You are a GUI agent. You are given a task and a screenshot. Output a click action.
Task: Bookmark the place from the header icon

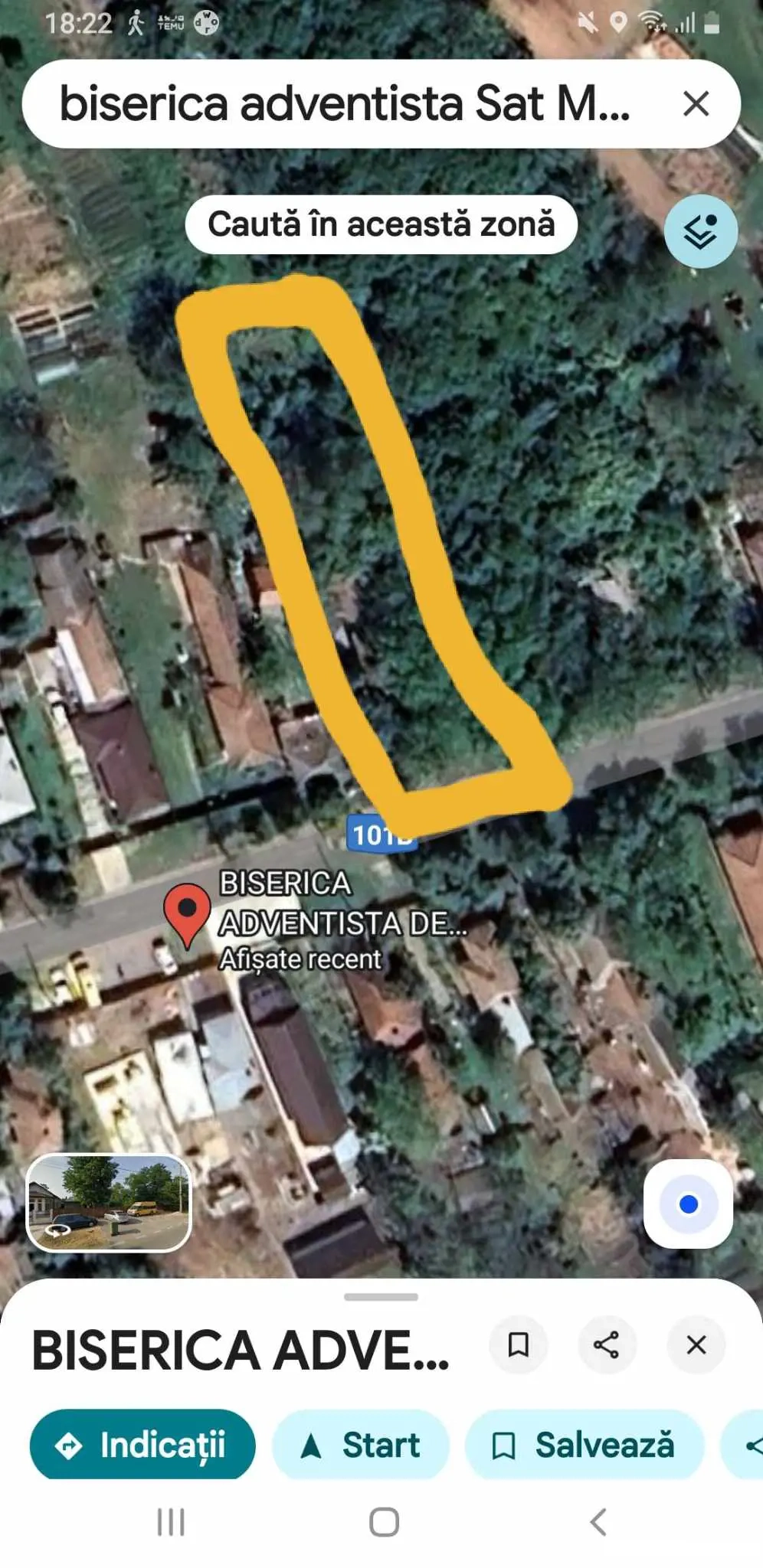point(519,1344)
